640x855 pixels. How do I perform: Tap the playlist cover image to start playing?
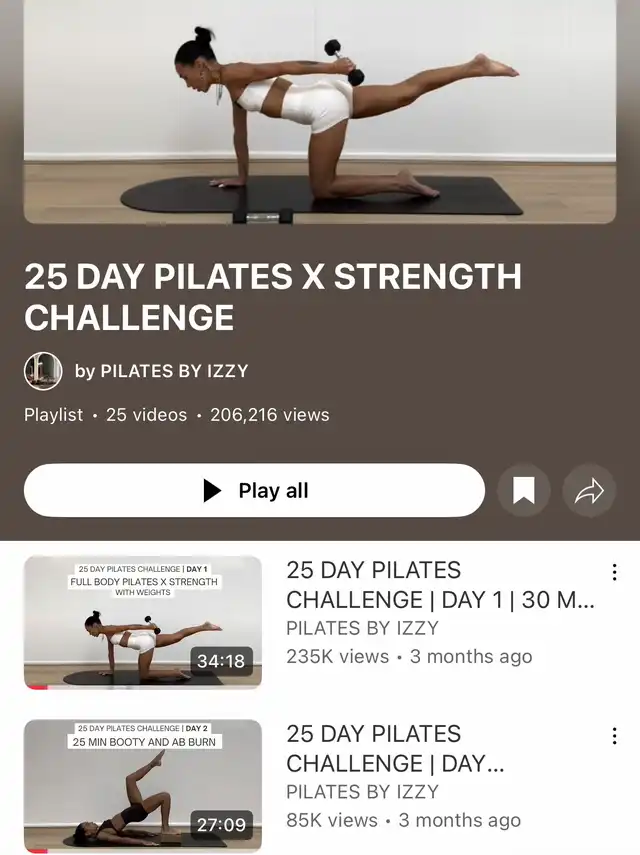click(320, 110)
